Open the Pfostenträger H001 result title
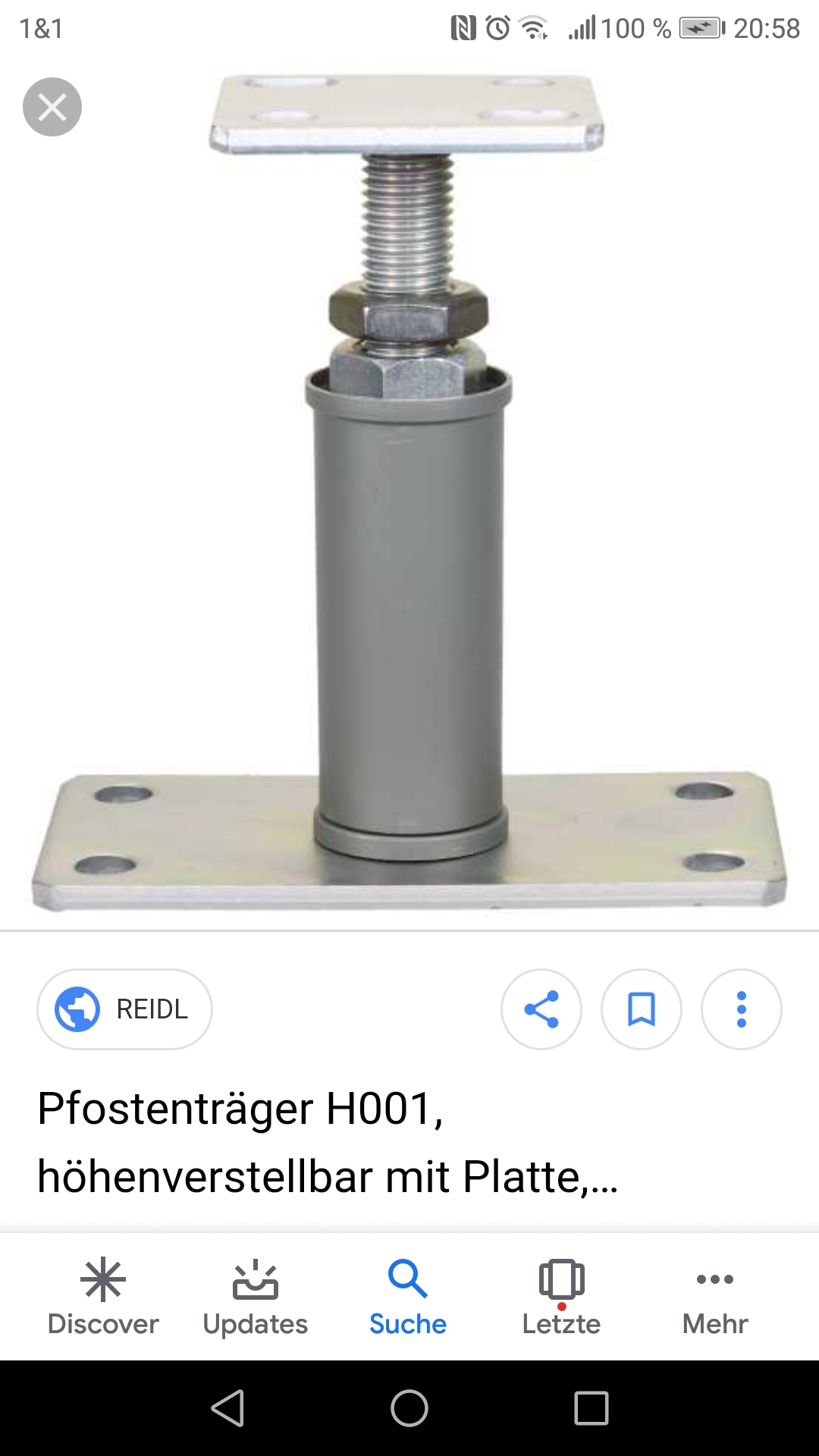The width and height of the screenshot is (819, 1456). coord(326,1142)
